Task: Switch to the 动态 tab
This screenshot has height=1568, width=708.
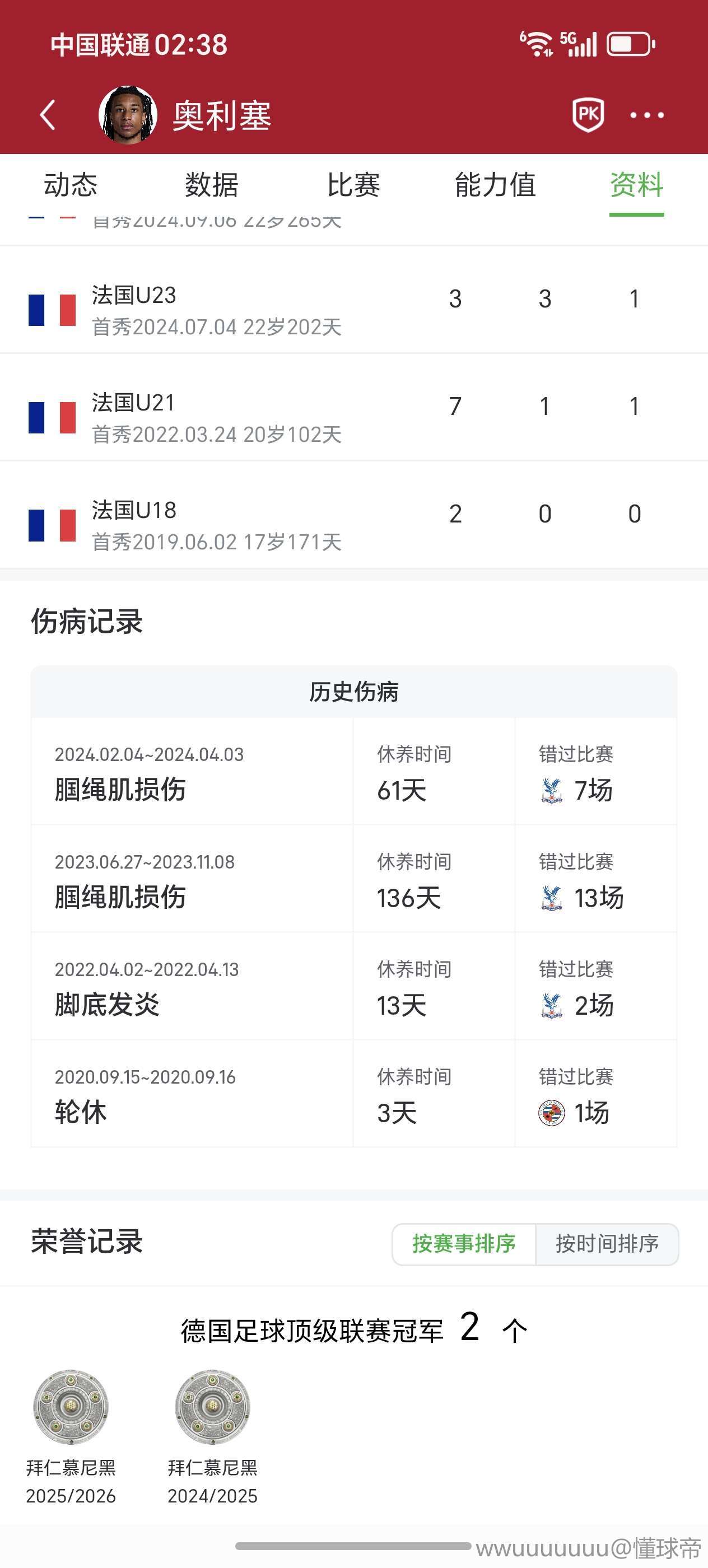Action: 71,185
